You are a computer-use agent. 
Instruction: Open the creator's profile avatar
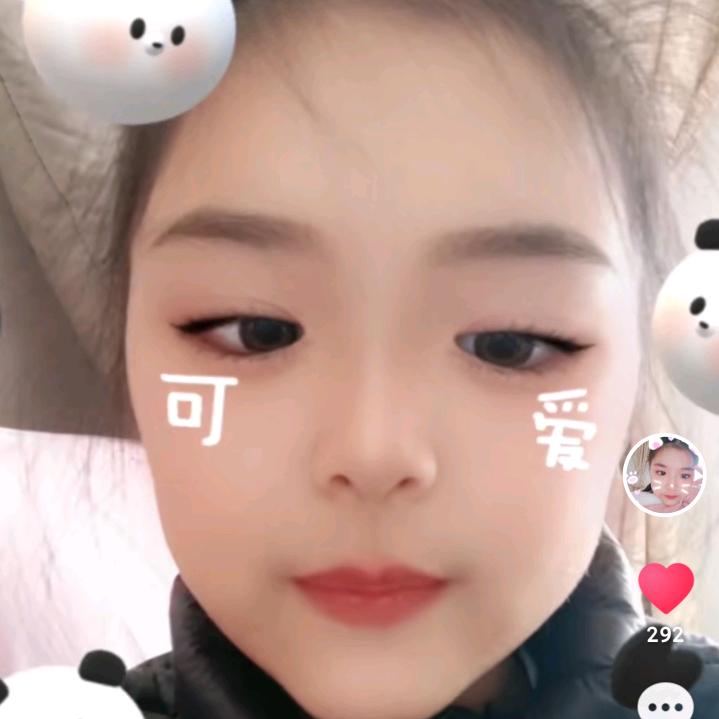click(x=664, y=475)
